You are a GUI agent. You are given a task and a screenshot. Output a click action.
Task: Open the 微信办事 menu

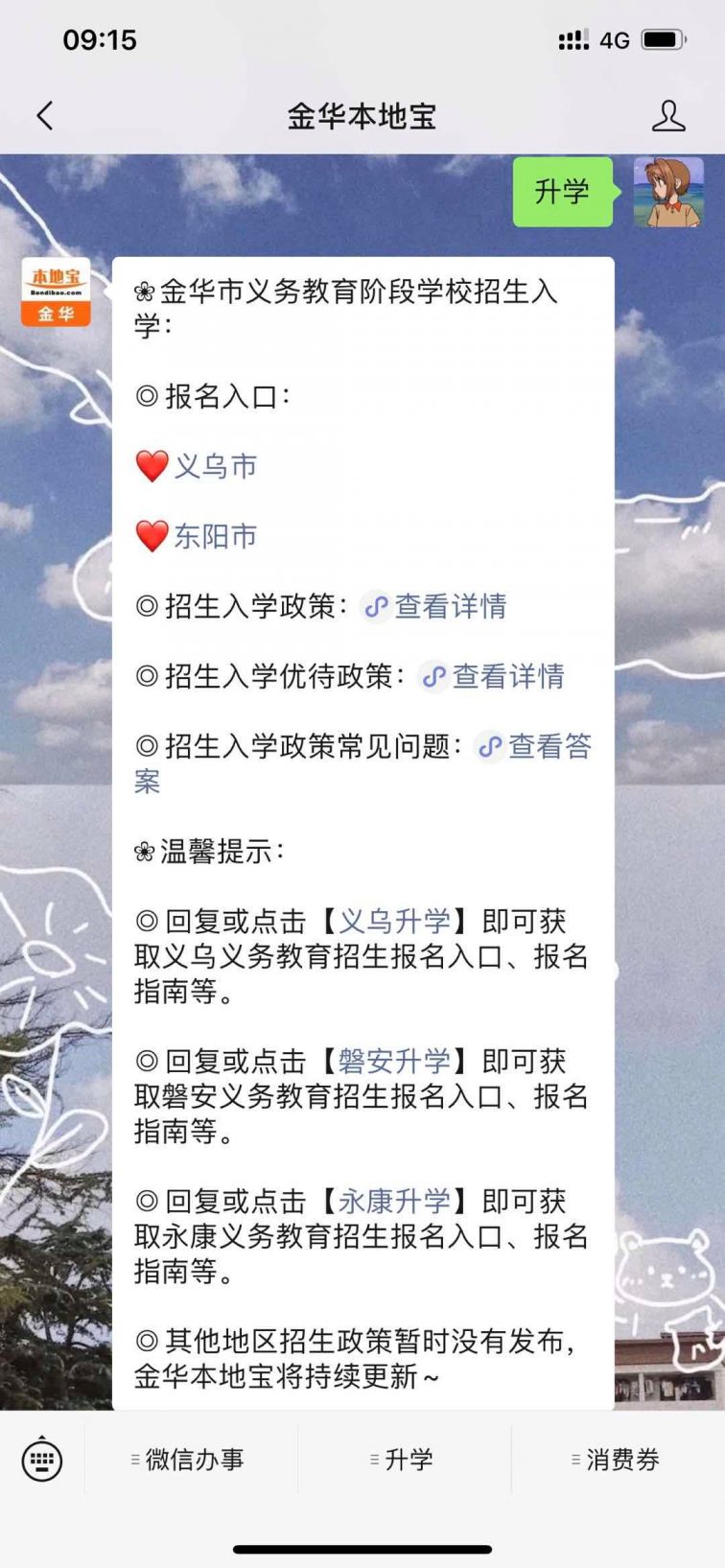(x=192, y=1460)
